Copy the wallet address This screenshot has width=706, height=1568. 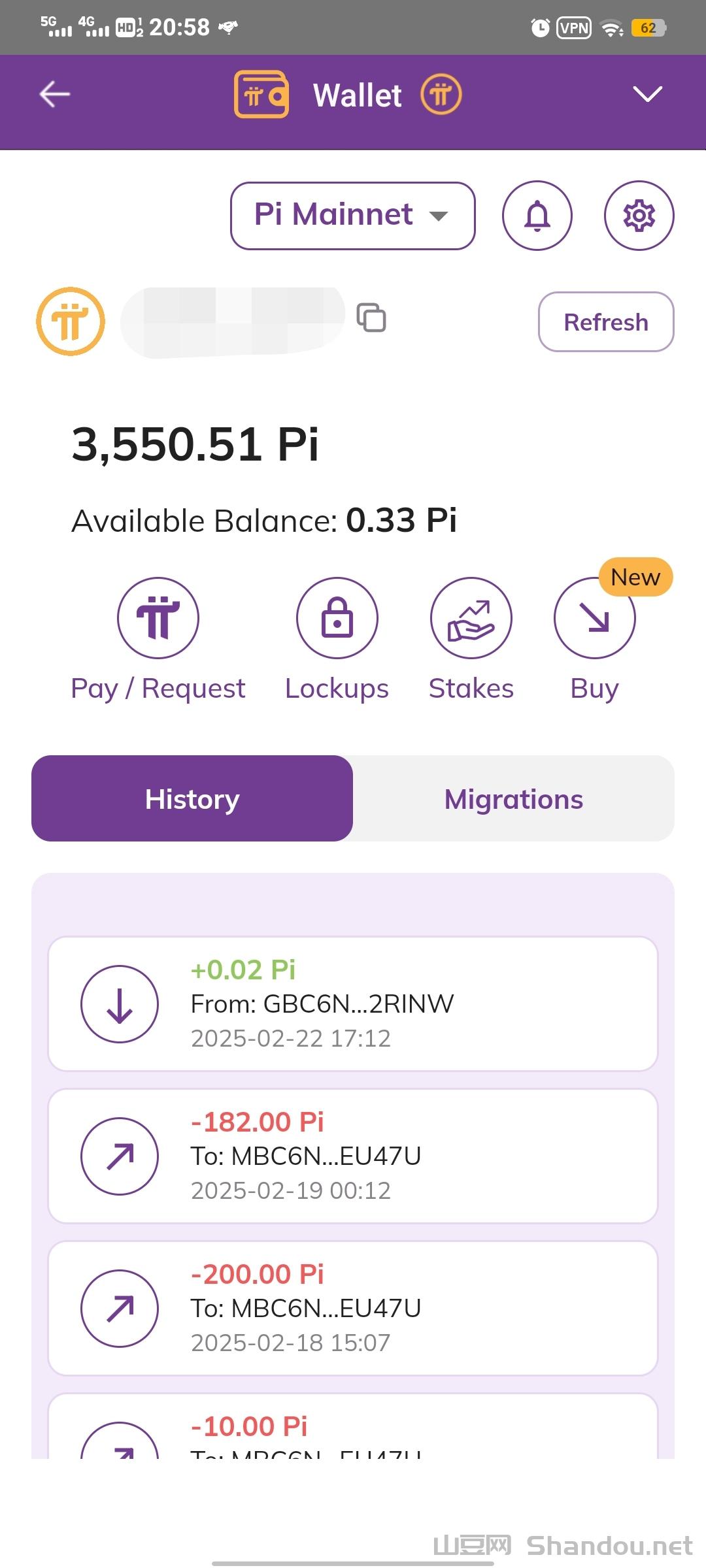[x=373, y=318]
